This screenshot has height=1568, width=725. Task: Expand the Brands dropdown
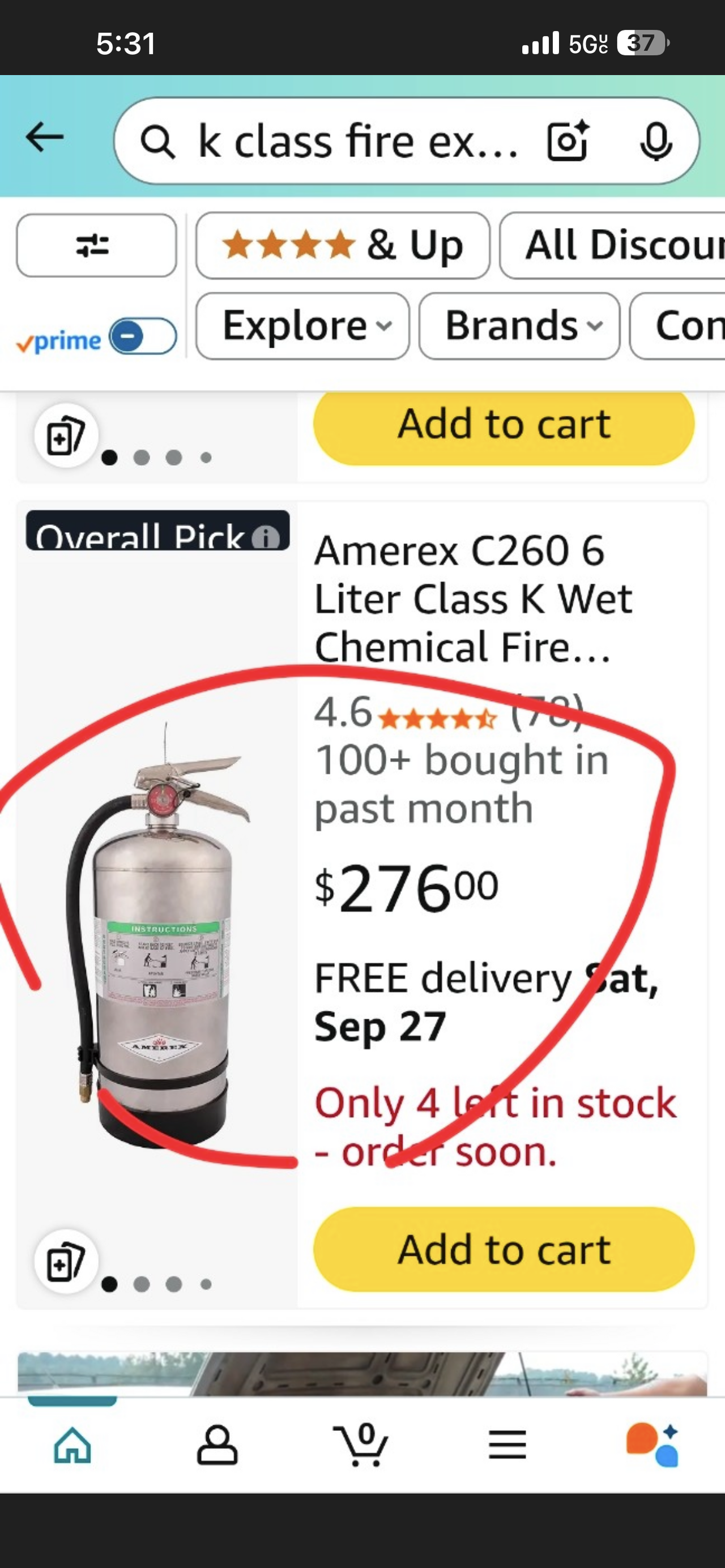(519, 326)
